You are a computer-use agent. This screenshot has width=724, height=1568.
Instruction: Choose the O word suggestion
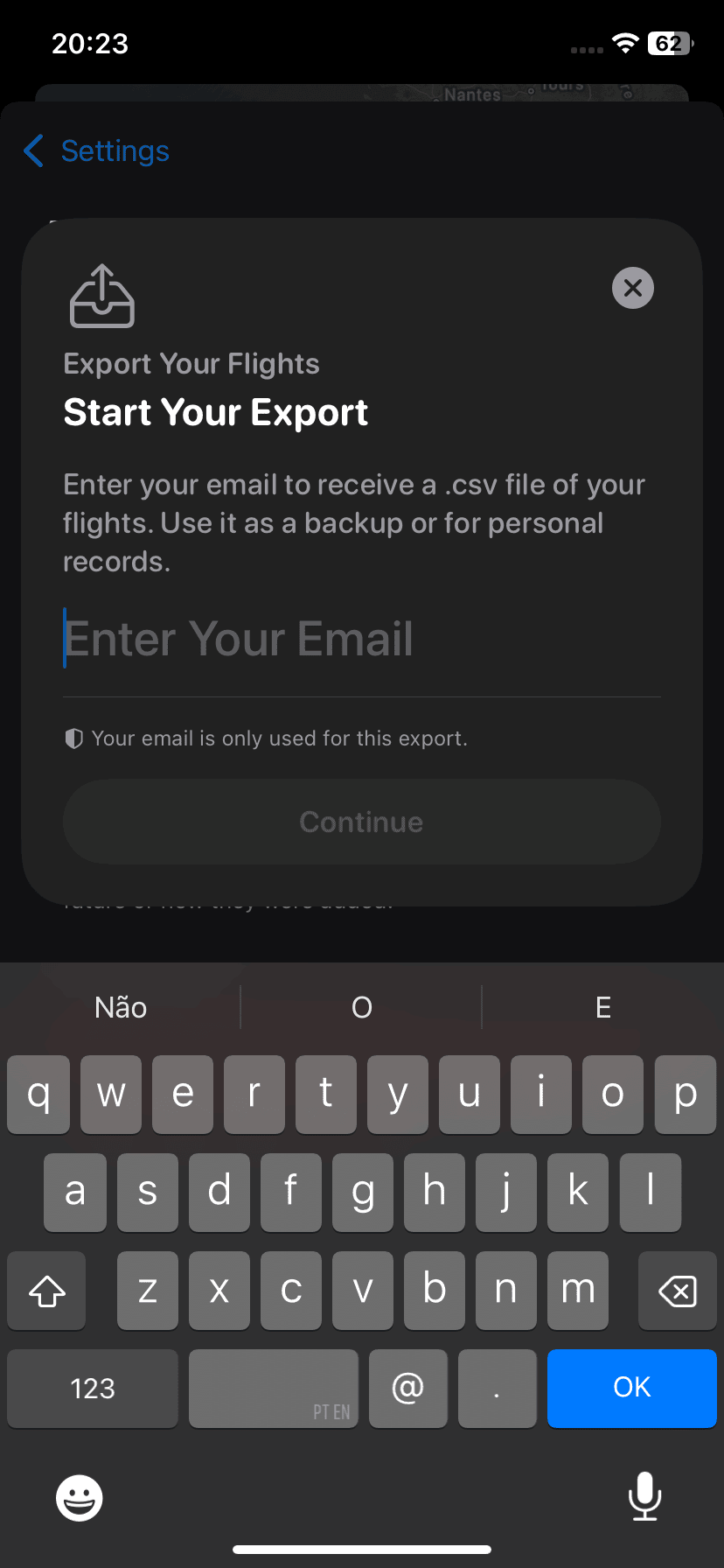tap(361, 1007)
